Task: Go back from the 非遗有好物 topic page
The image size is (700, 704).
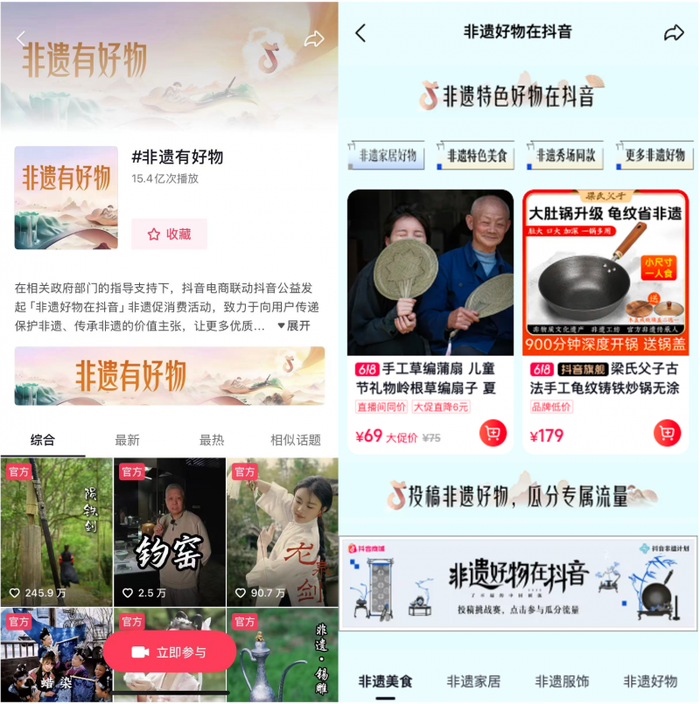Action: pos(21,39)
